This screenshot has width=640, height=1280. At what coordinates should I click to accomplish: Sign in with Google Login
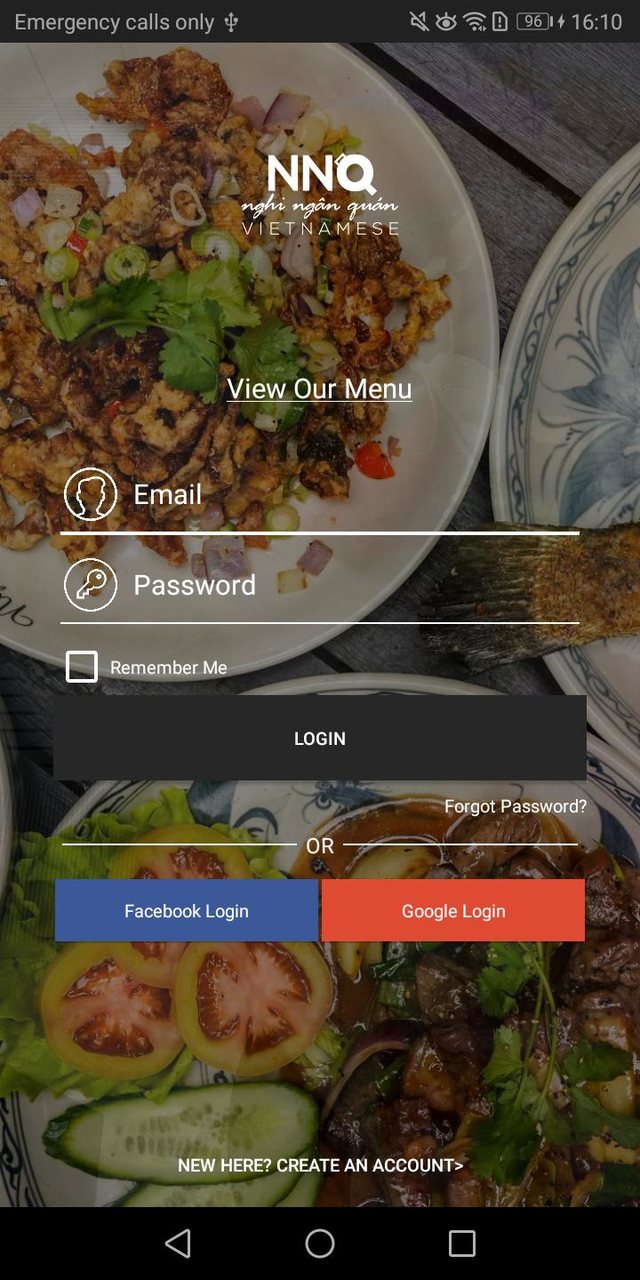453,911
